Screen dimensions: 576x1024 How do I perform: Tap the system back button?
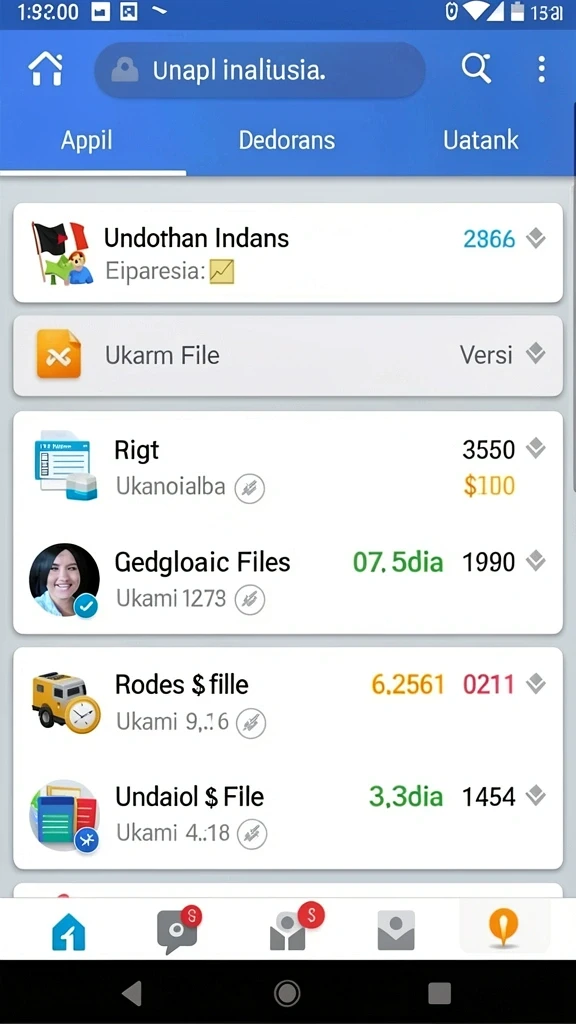[133, 993]
